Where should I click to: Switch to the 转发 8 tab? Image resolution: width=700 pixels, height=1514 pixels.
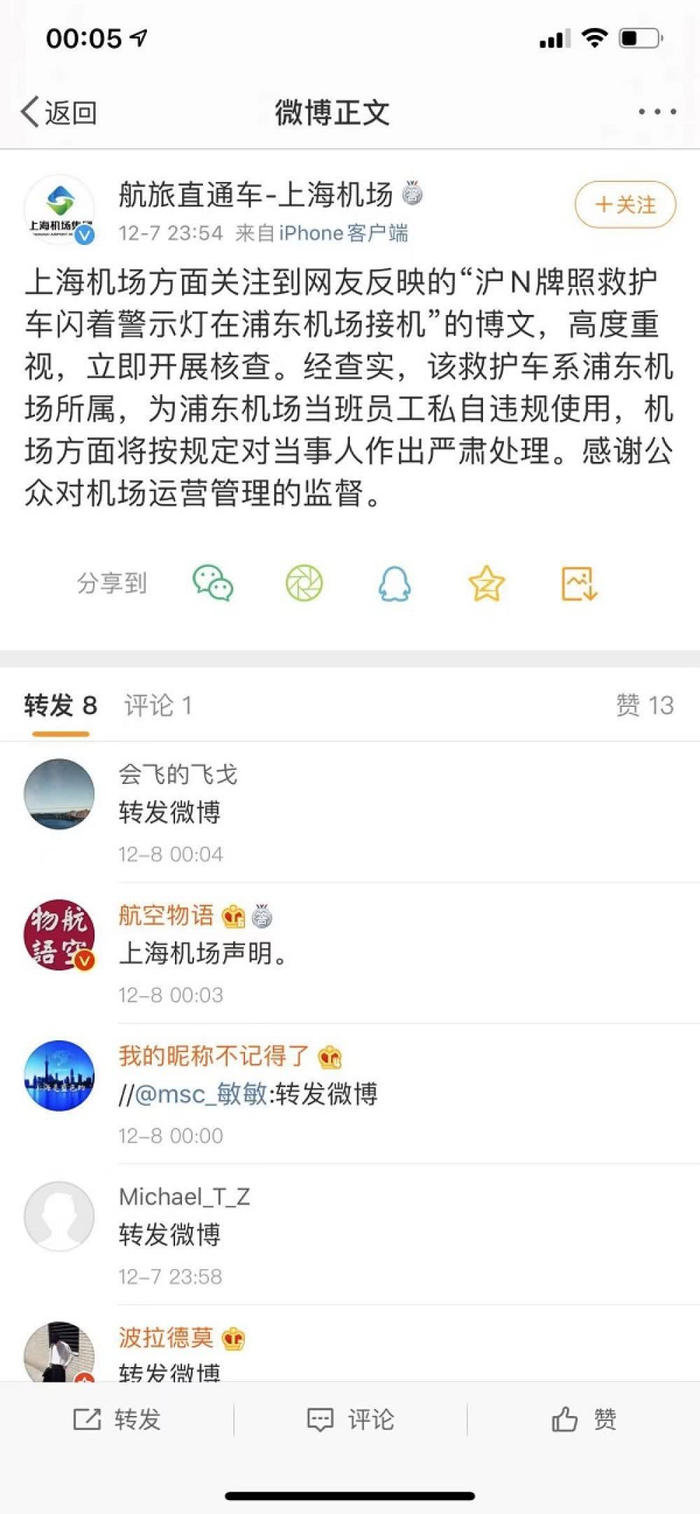coord(60,706)
